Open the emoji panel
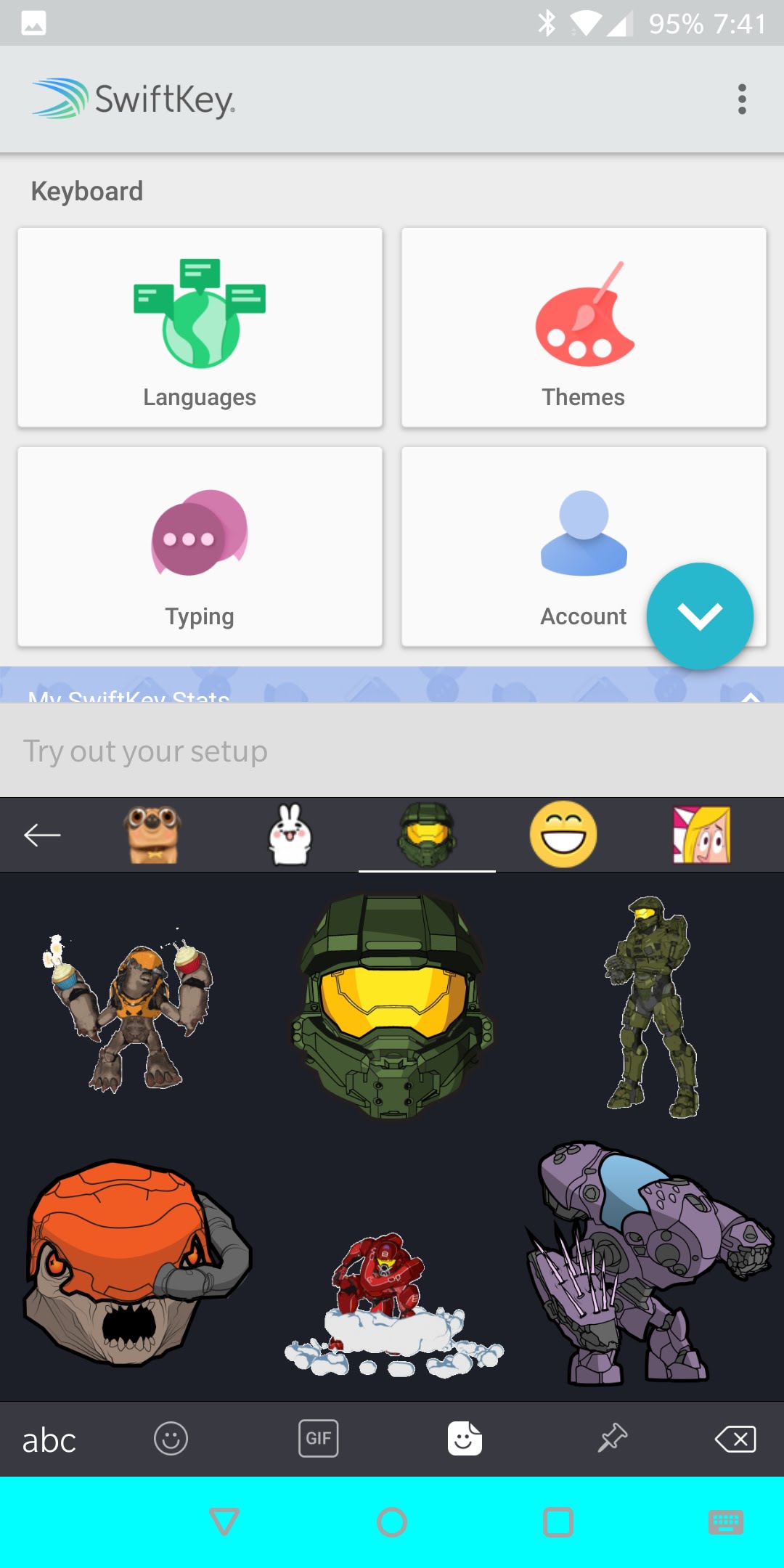Viewport: 784px width, 1568px height. coord(171,1439)
